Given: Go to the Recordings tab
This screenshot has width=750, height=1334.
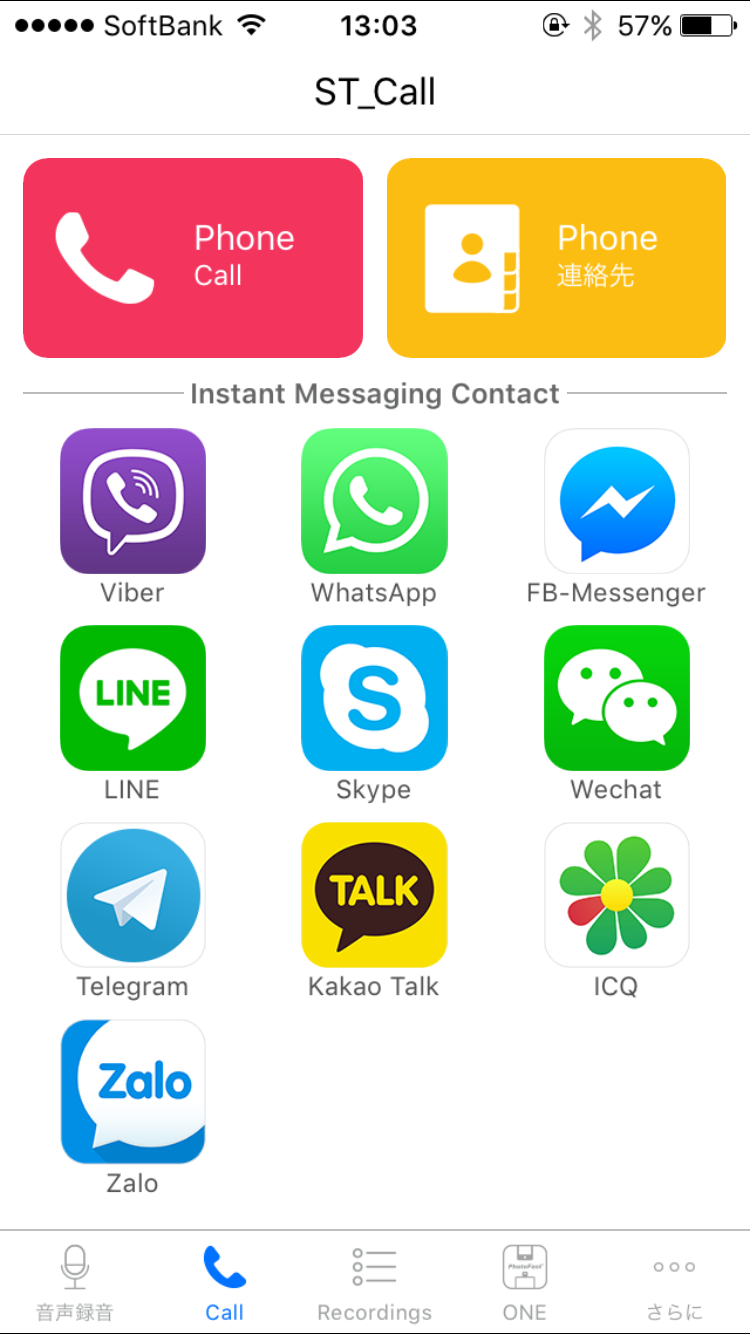Looking at the screenshot, I should point(375,1283).
